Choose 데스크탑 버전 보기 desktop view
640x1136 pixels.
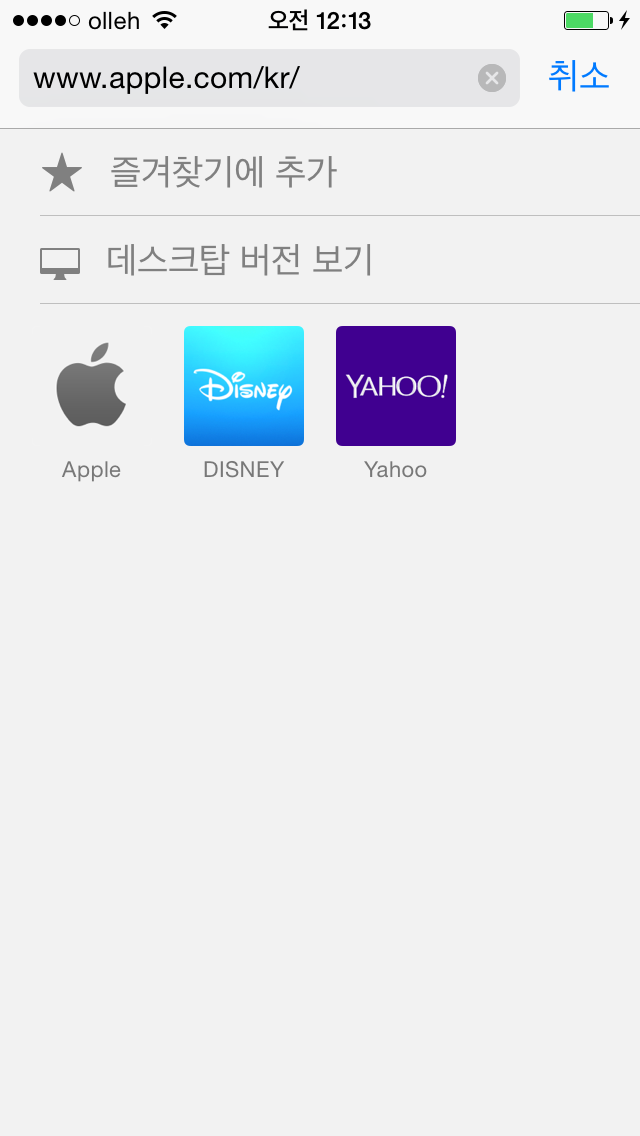[x=340, y=260]
